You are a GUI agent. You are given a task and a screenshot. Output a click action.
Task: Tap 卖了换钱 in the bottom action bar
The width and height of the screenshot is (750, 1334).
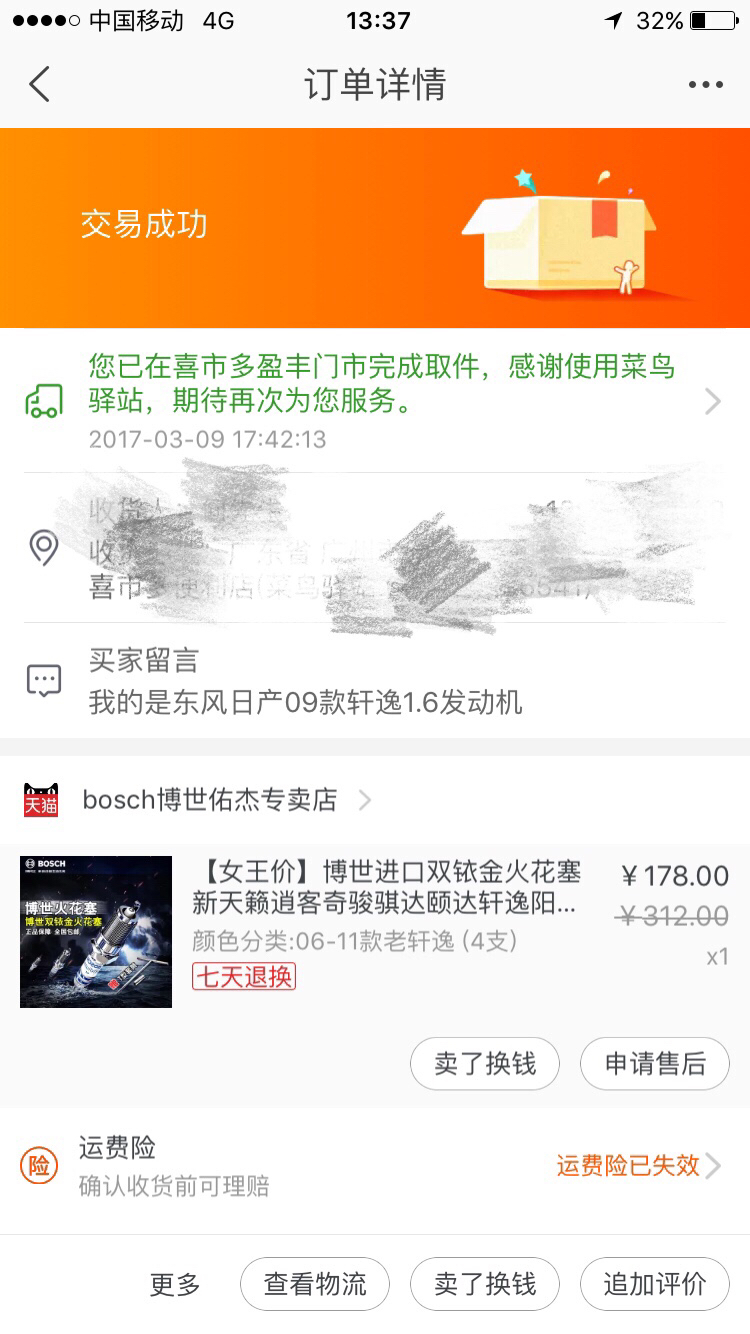click(485, 1284)
